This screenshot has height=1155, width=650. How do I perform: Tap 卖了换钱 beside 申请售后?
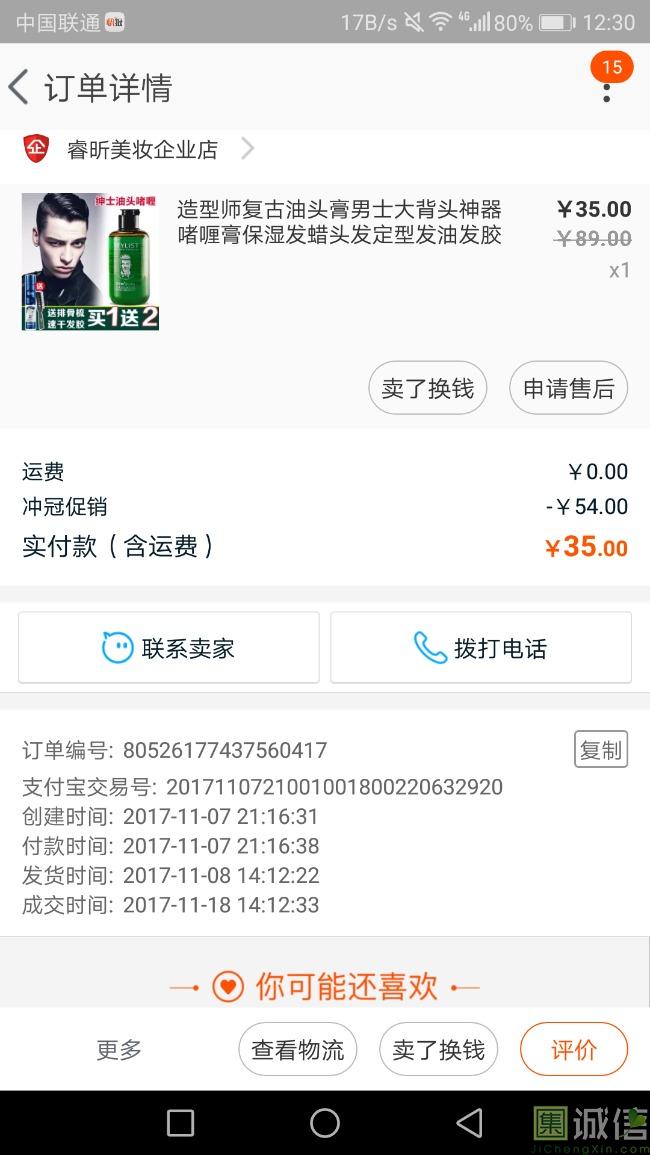point(428,388)
